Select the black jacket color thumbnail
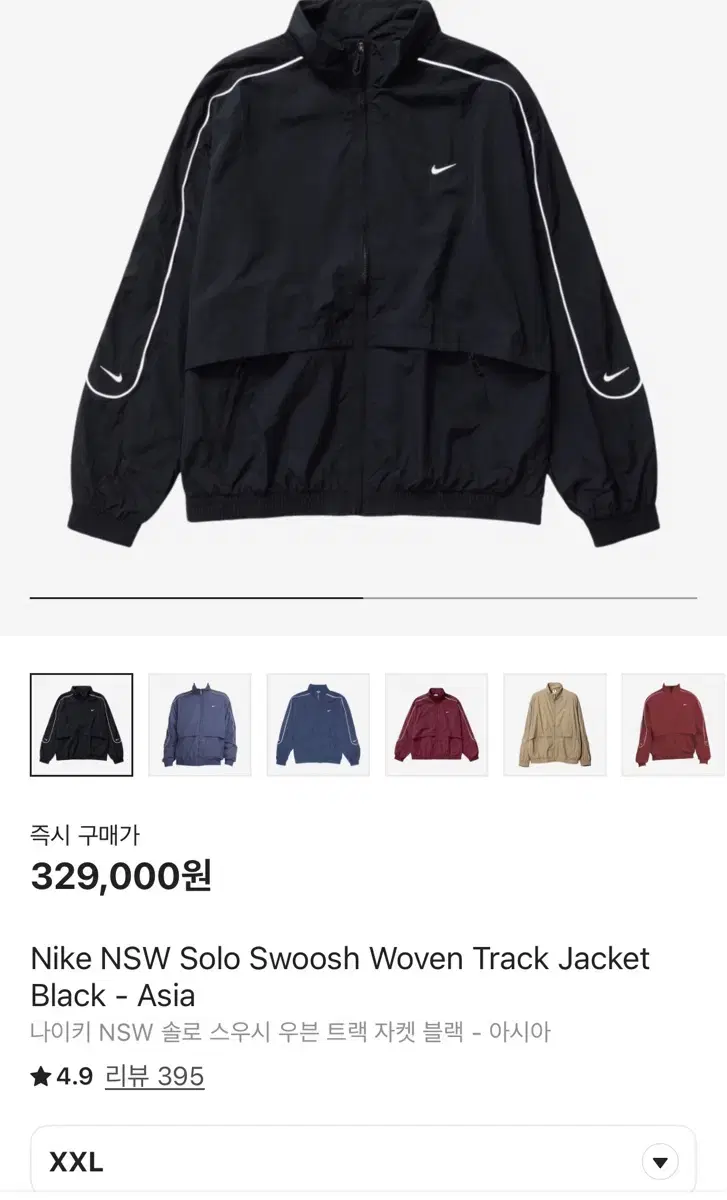Screen dimensions: 727x1200 (x=81, y=724)
